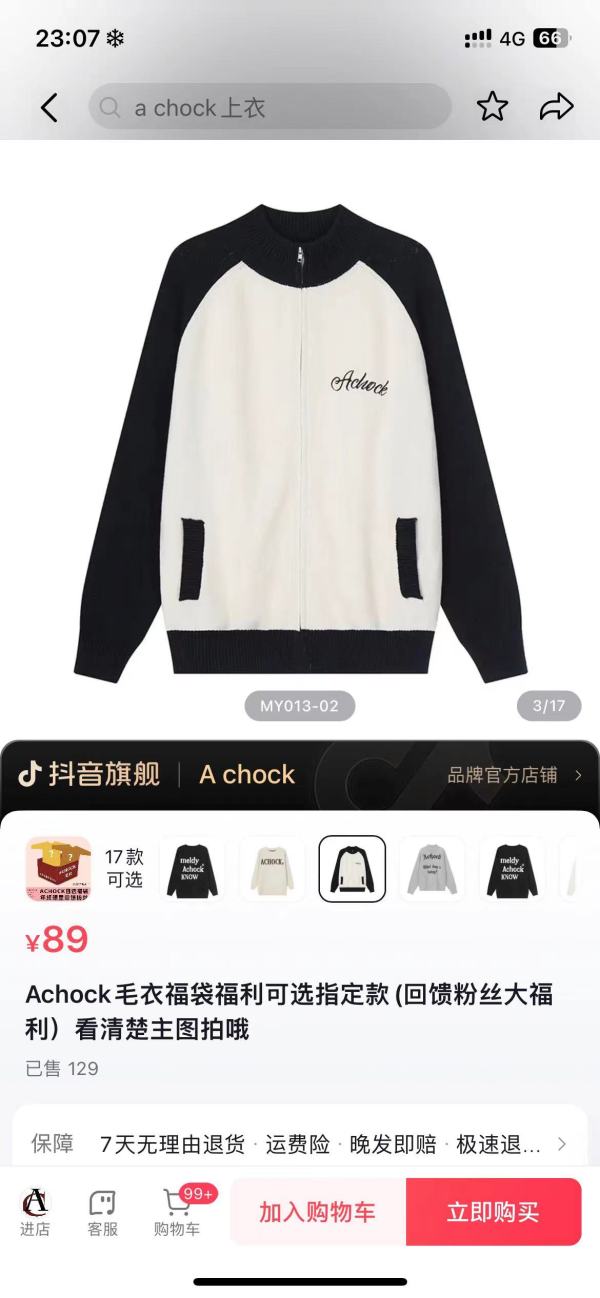Go back with the arrow icon

pyautogui.click(x=49, y=107)
